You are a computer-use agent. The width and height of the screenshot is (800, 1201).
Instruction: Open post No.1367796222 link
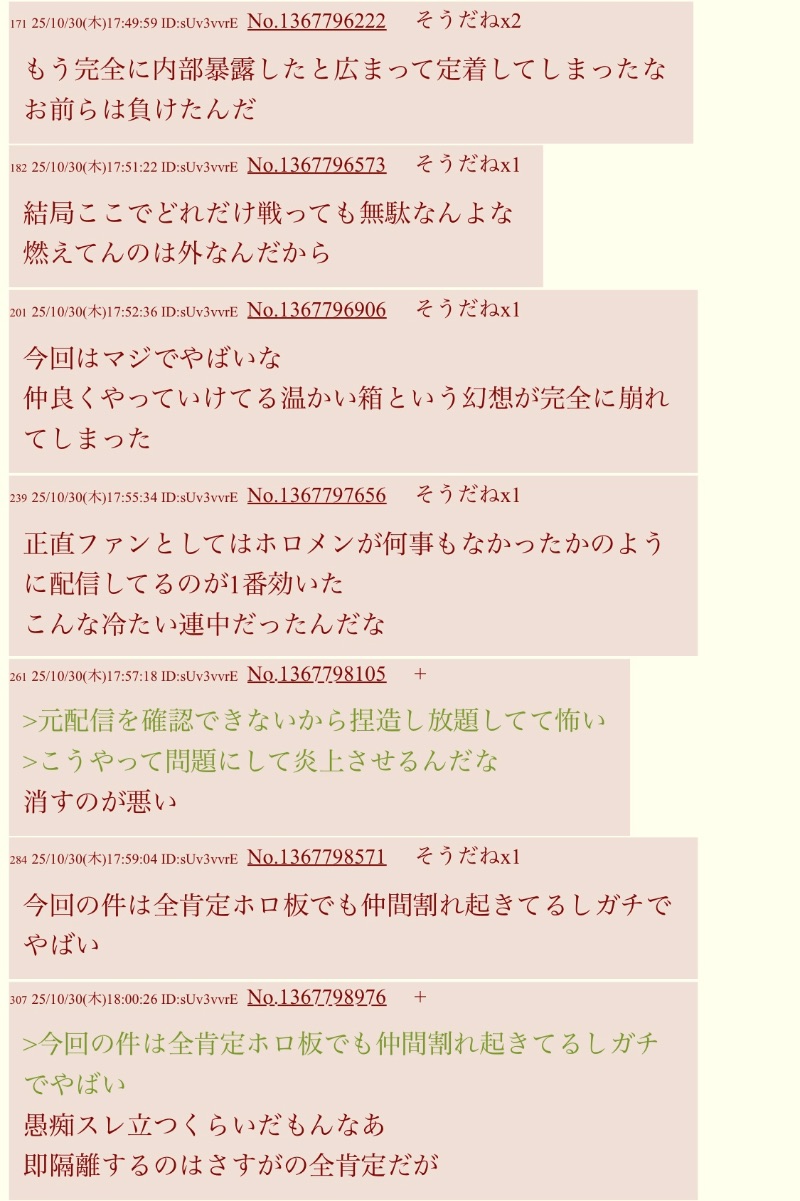316,21
